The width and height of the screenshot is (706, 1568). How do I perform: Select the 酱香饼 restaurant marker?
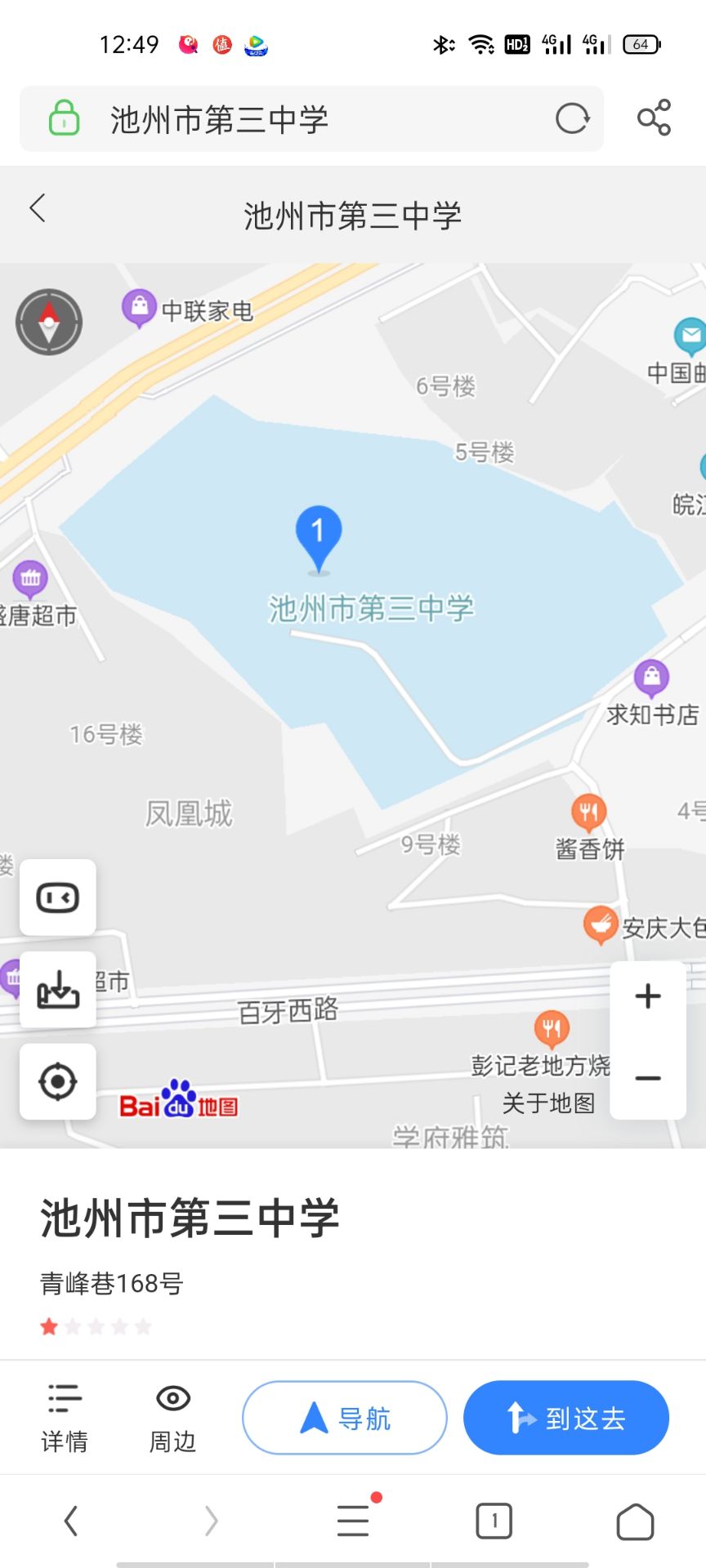coord(588,813)
